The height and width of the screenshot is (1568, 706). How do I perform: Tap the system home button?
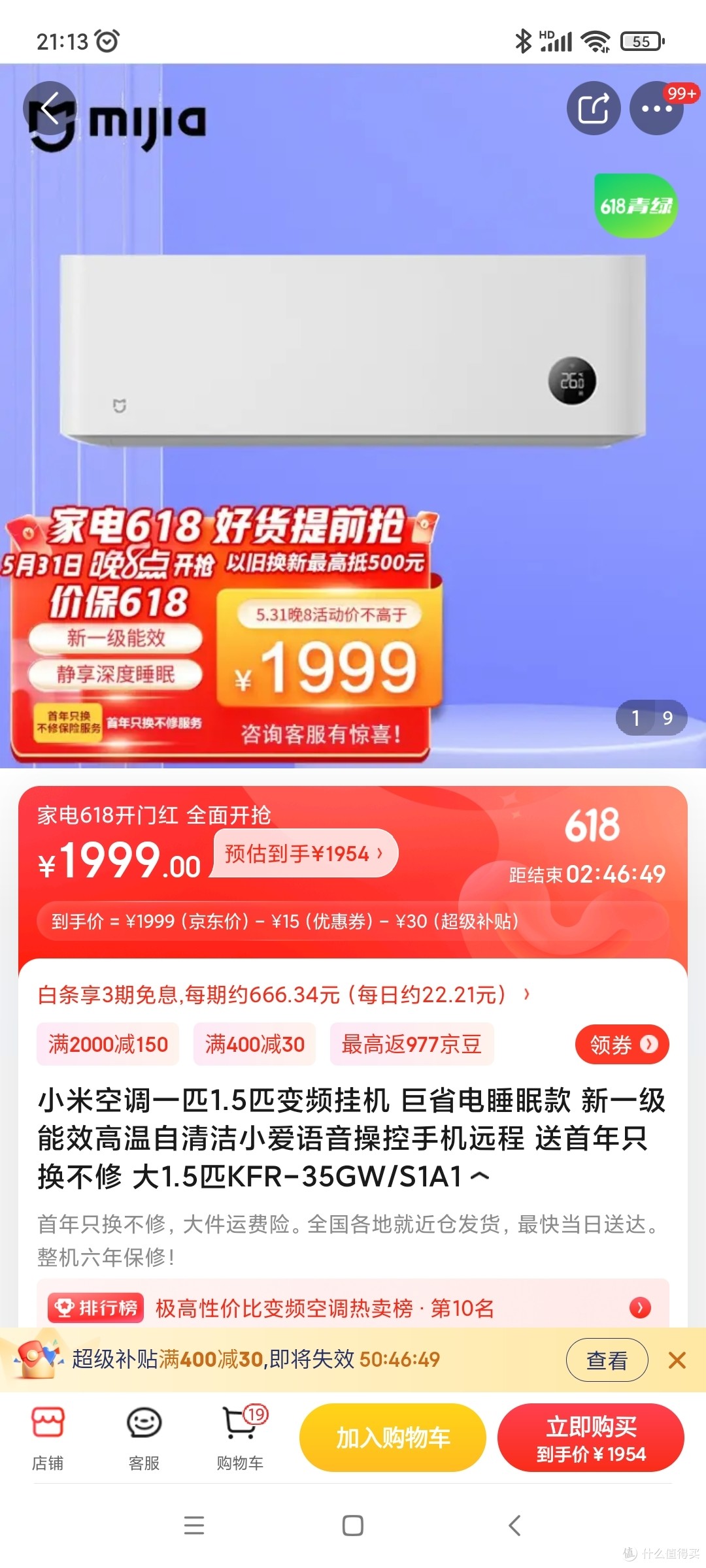(x=353, y=1526)
